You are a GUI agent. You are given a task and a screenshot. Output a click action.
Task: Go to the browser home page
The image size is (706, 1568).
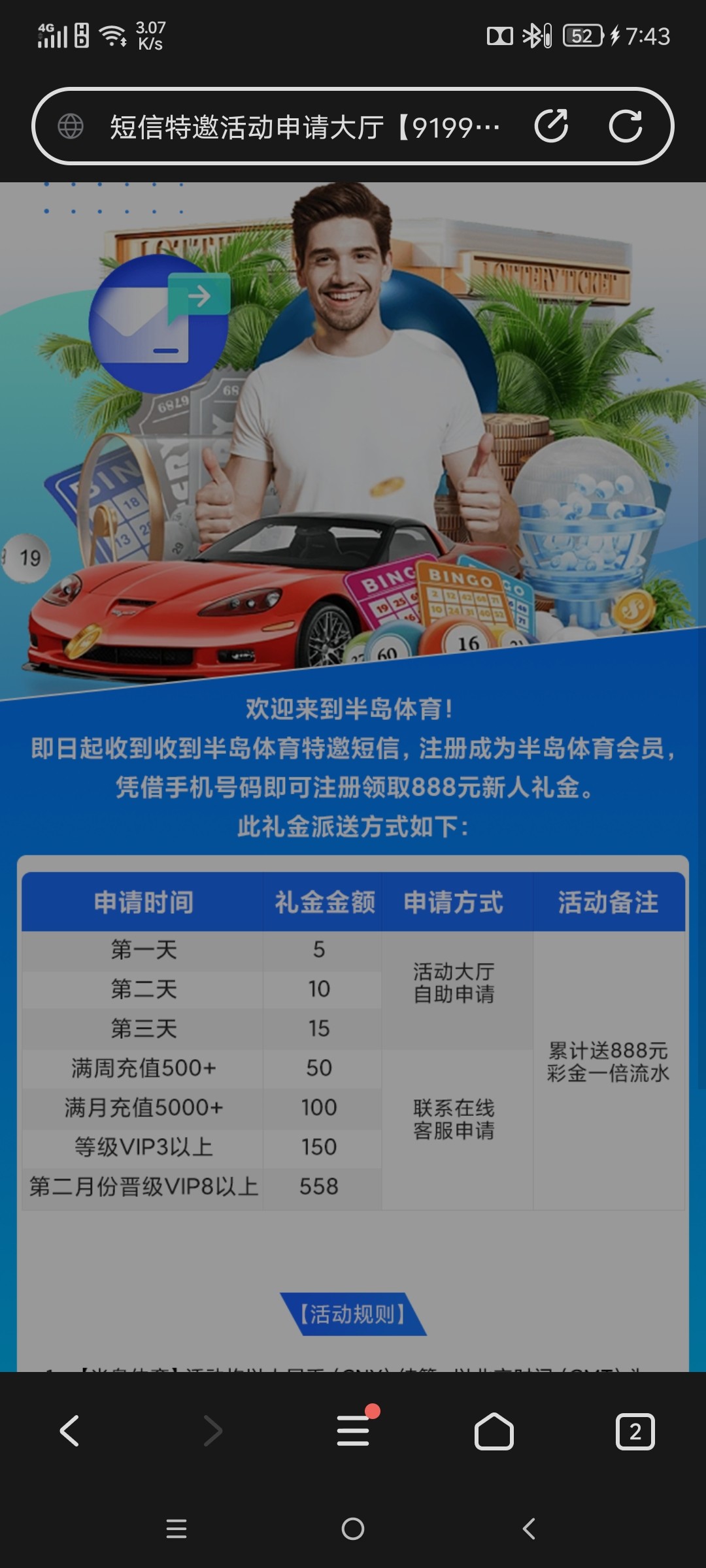click(494, 1431)
